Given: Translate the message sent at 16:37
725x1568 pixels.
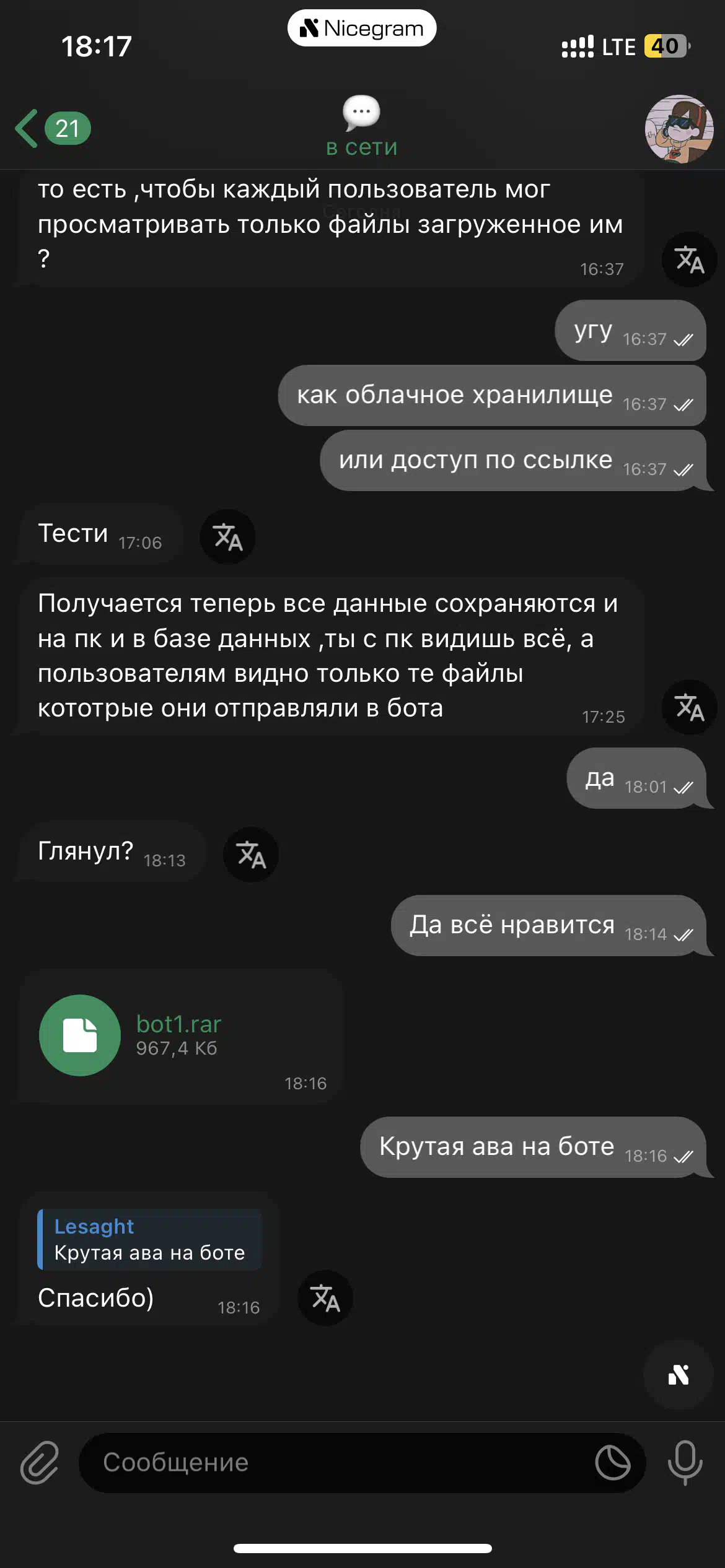Looking at the screenshot, I should [x=689, y=259].
